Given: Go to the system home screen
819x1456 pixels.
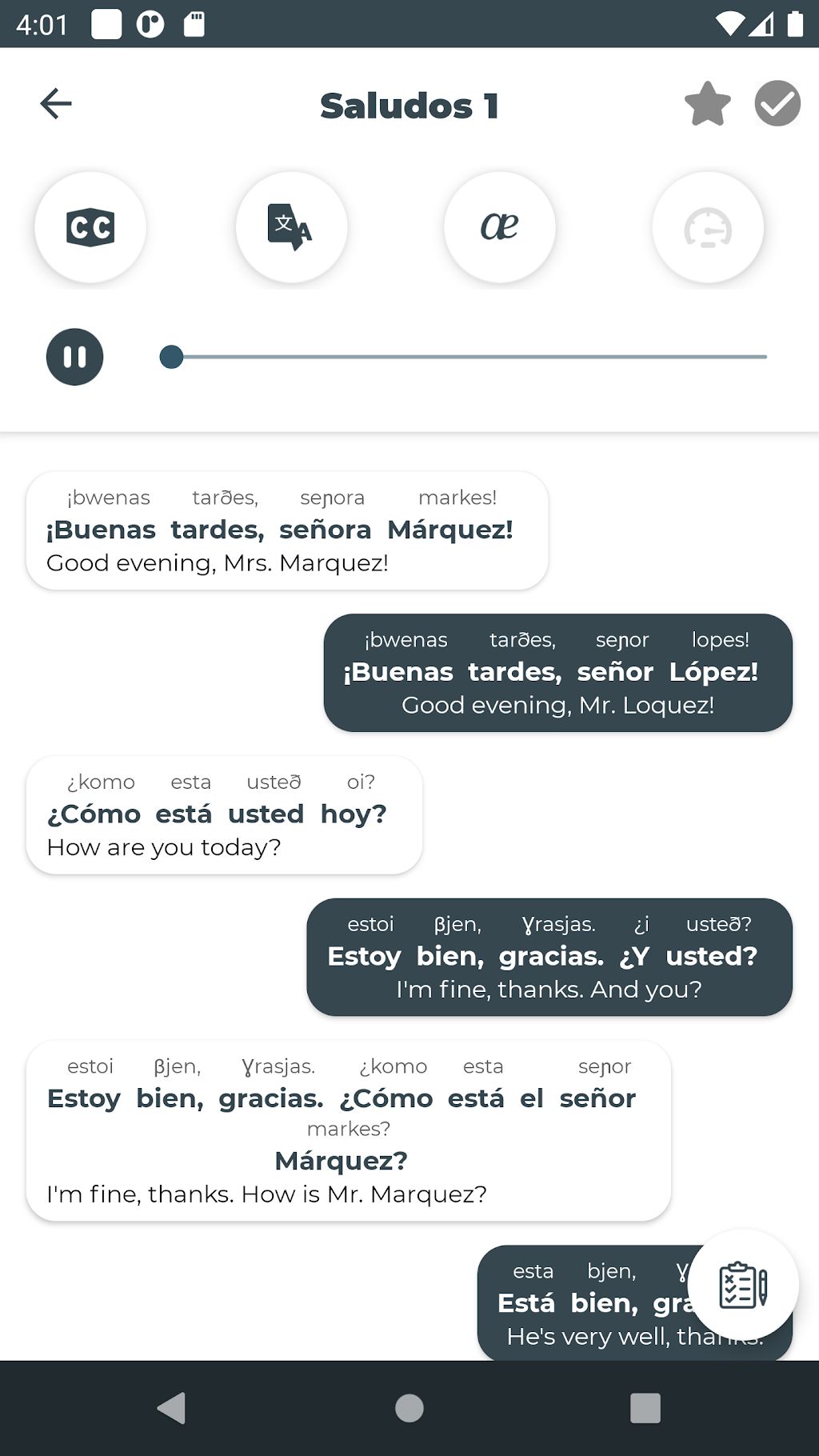Looking at the screenshot, I should point(409,1408).
